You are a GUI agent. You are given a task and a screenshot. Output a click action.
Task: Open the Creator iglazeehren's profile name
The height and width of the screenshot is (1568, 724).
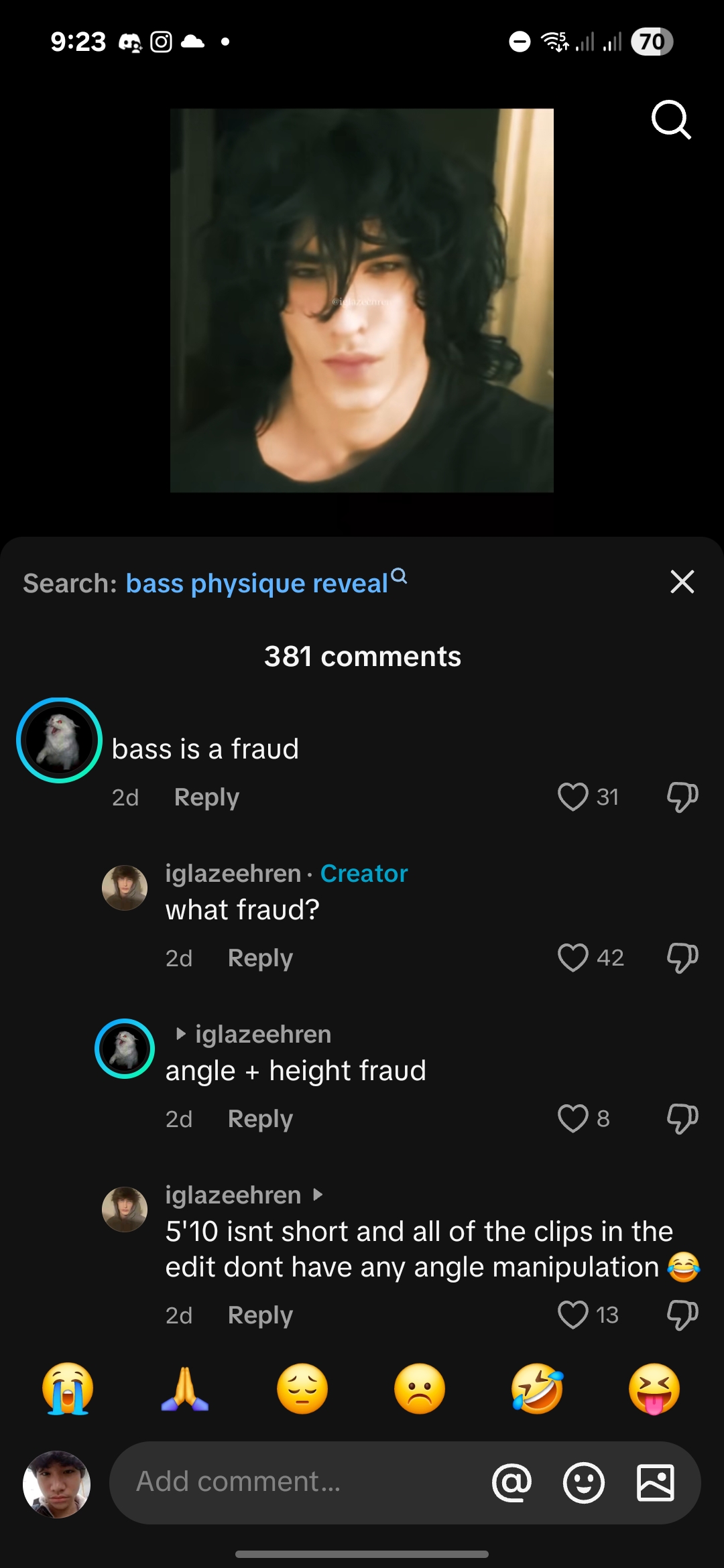(233, 874)
